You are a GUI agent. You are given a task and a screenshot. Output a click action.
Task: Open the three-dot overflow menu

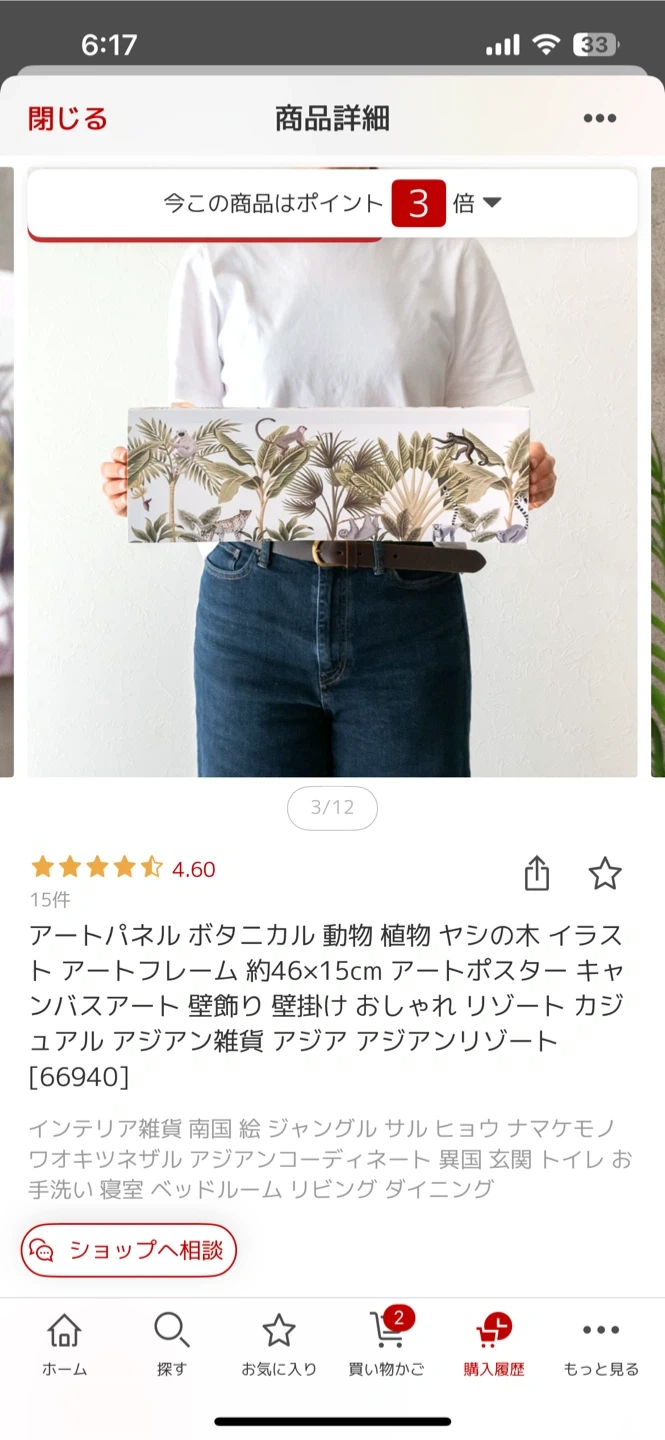599,119
